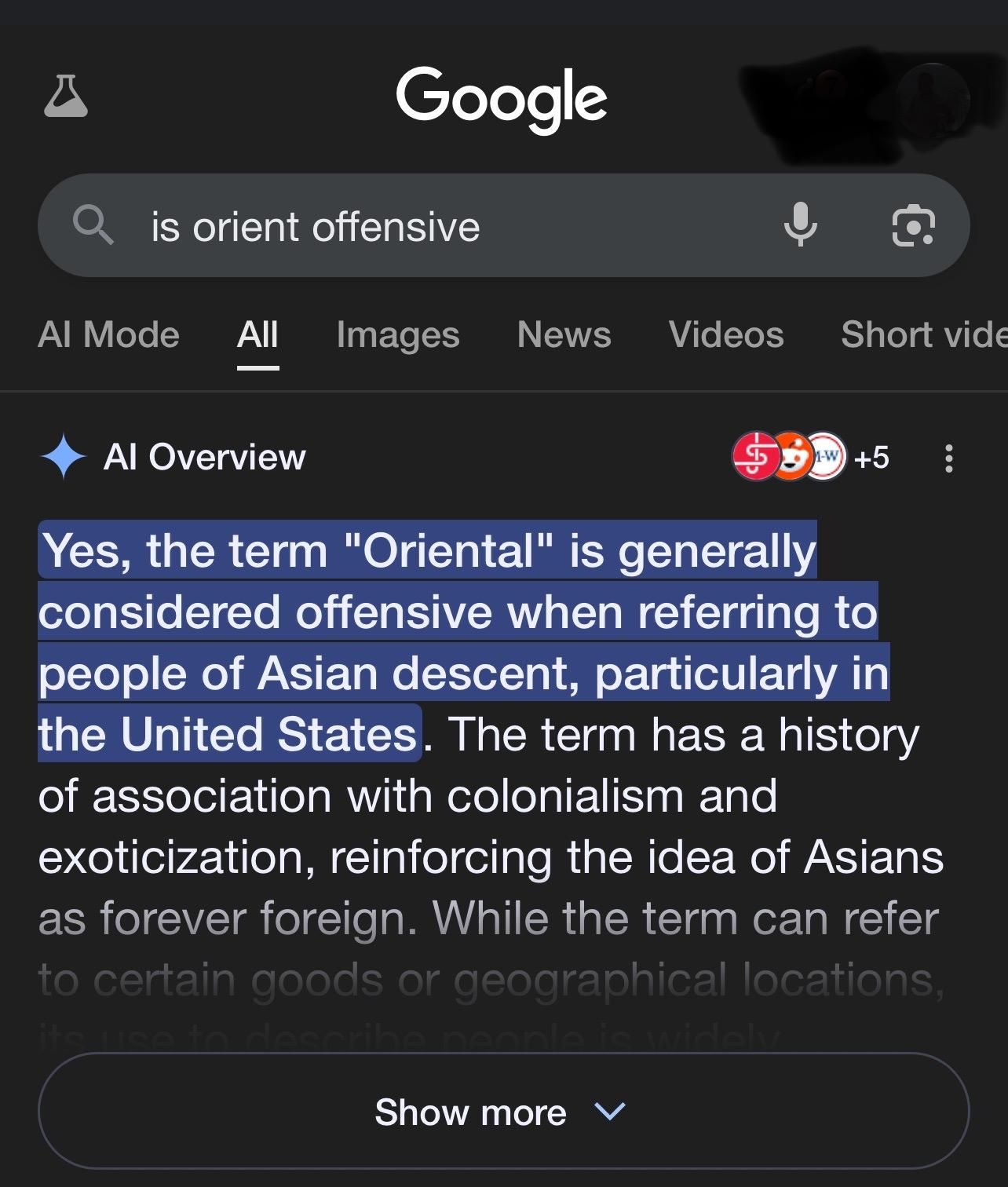Open Search Labs flask icon
This screenshot has height=1187, width=1008.
pyautogui.click(x=66, y=97)
